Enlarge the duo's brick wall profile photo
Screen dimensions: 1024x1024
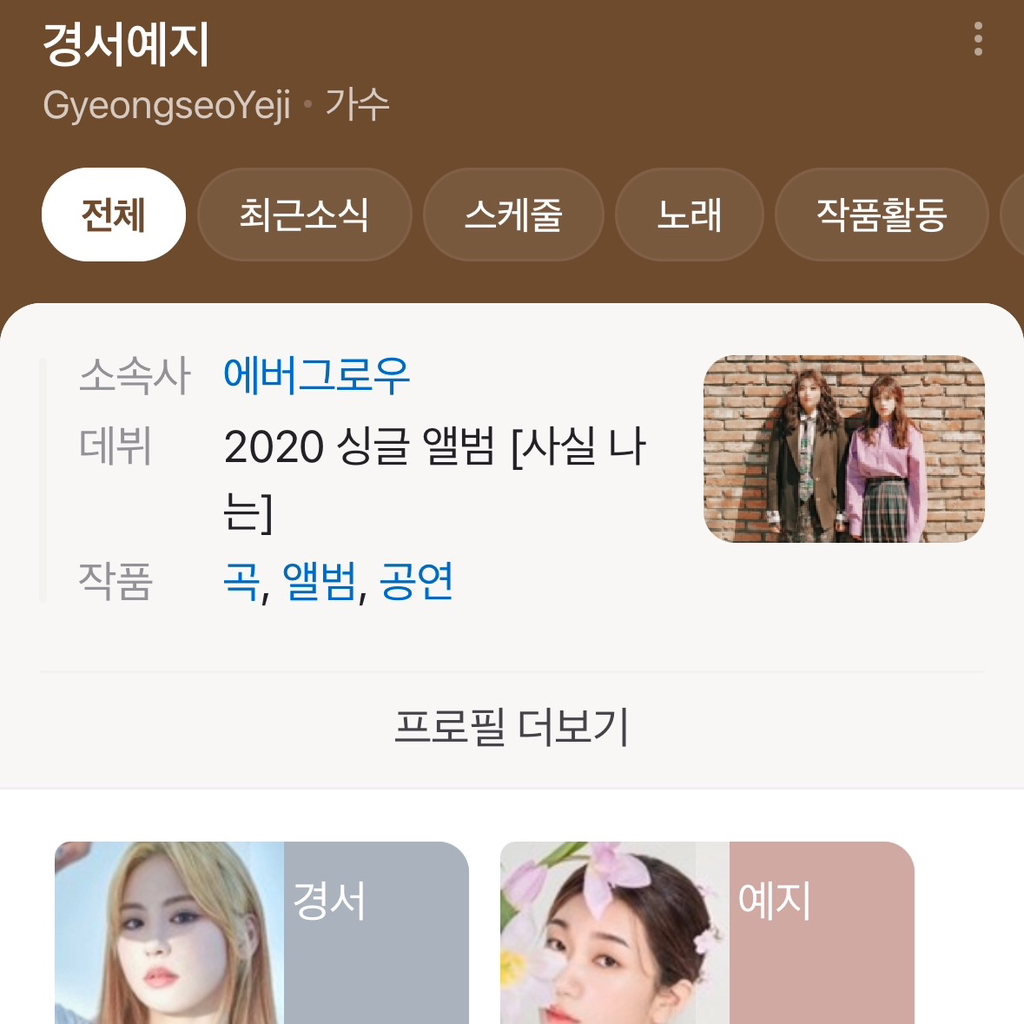coord(843,449)
